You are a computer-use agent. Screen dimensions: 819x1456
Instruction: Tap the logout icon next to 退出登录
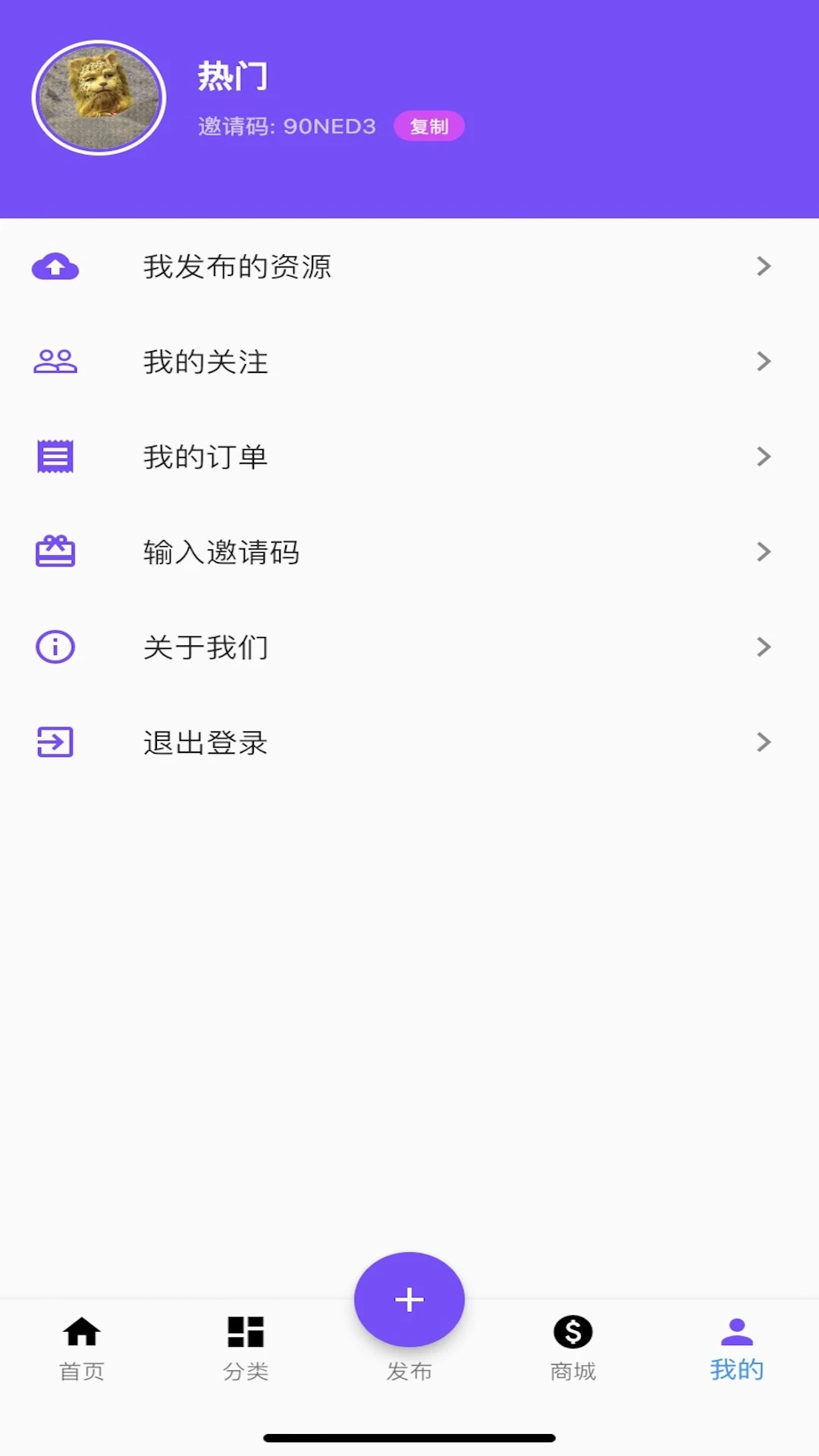(54, 742)
